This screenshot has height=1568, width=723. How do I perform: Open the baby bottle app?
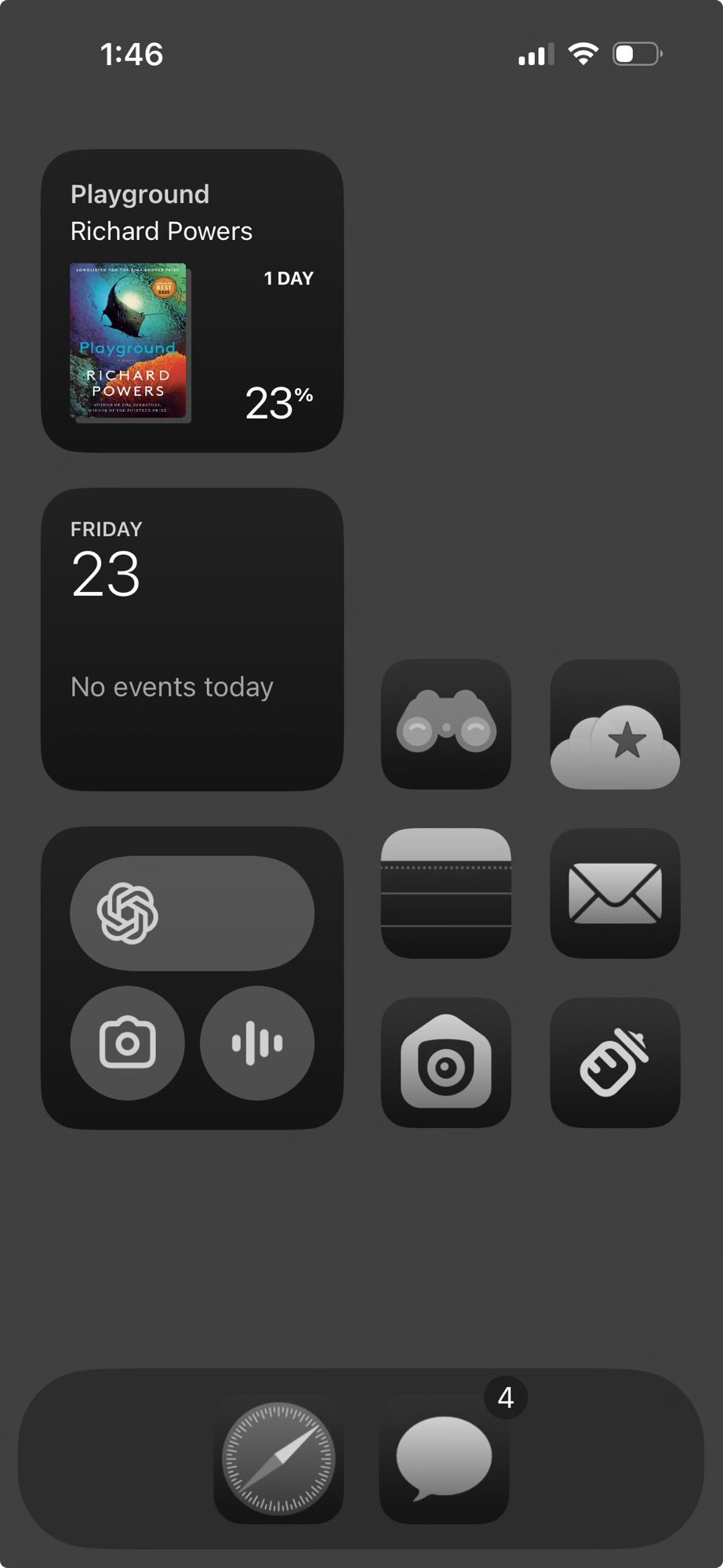(x=616, y=1062)
